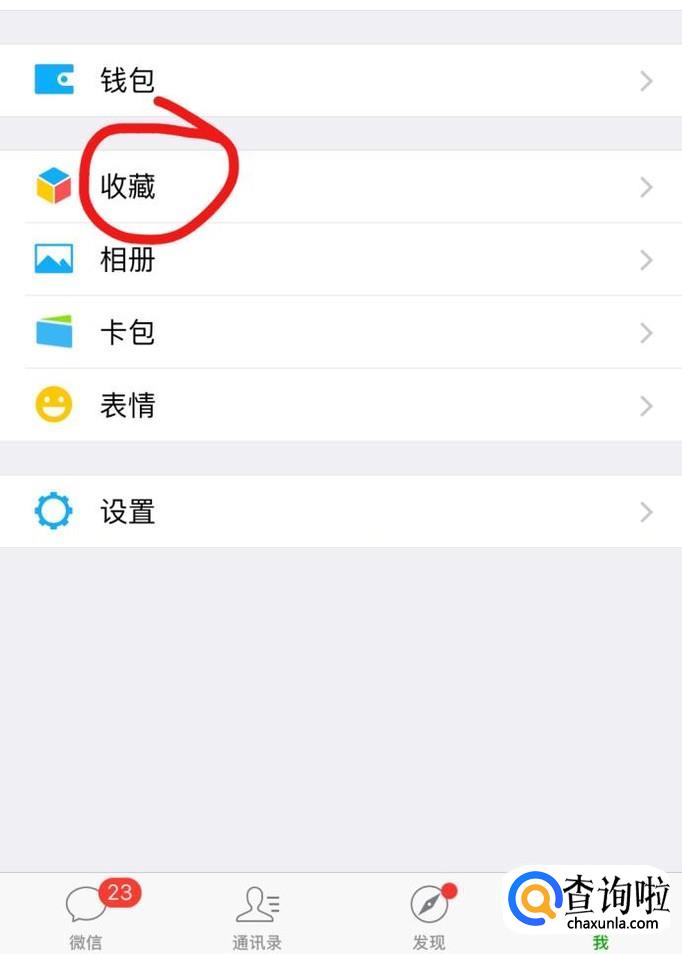
Task: Open the 表情 sticker gallery
Action: coord(340,406)
